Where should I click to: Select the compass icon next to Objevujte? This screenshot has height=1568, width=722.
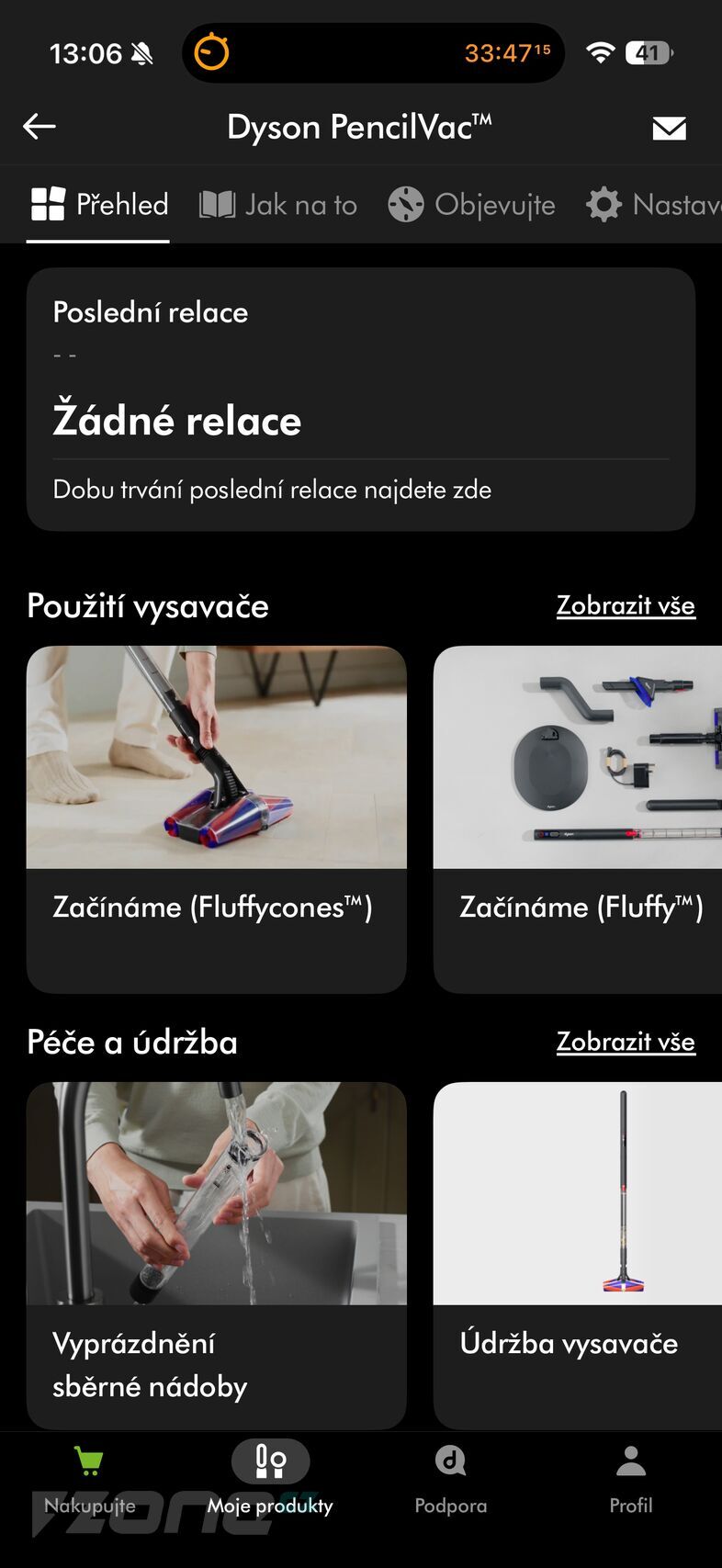tap(405, 204)
